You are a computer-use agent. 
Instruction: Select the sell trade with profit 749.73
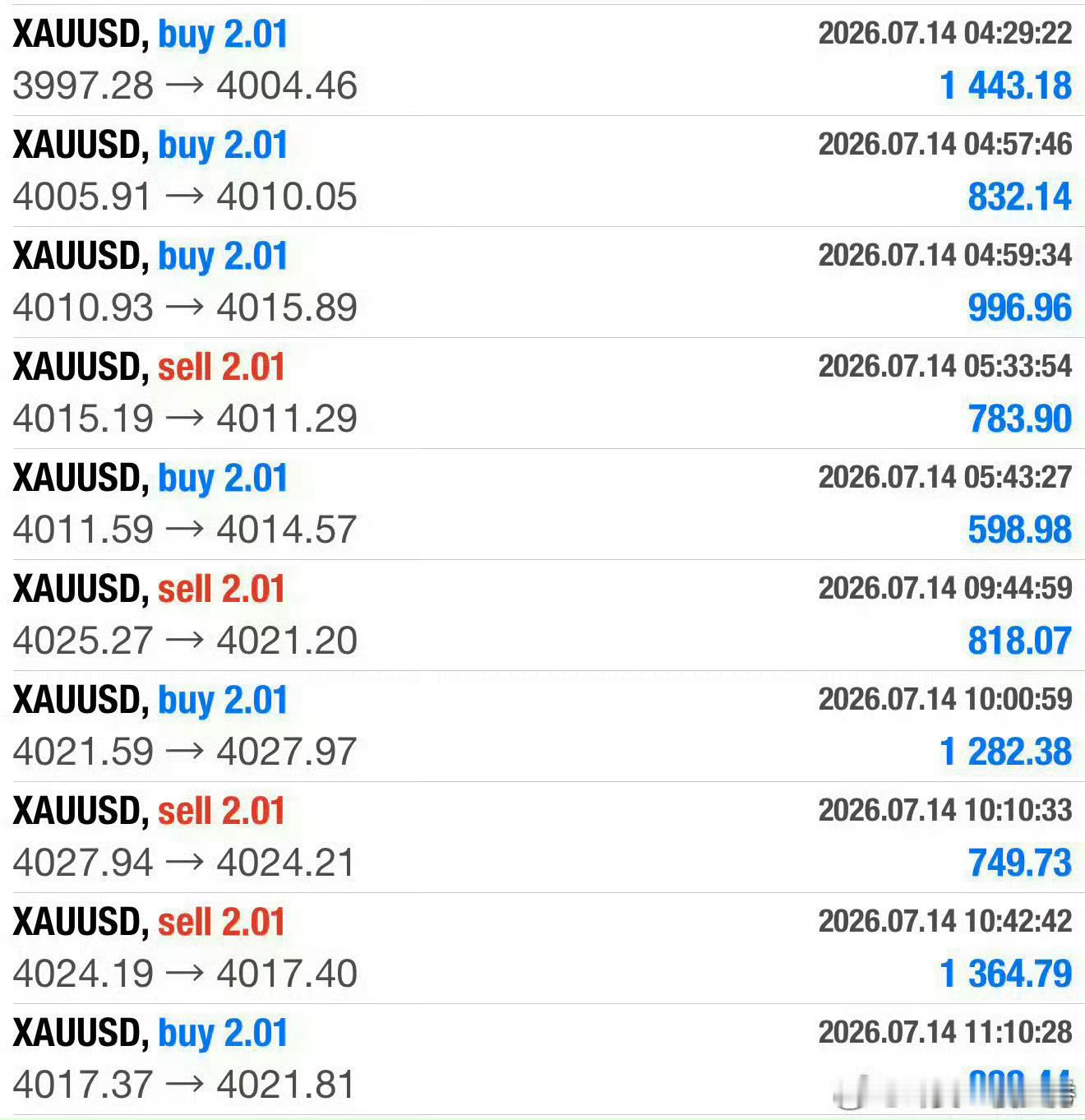point(542,837)
